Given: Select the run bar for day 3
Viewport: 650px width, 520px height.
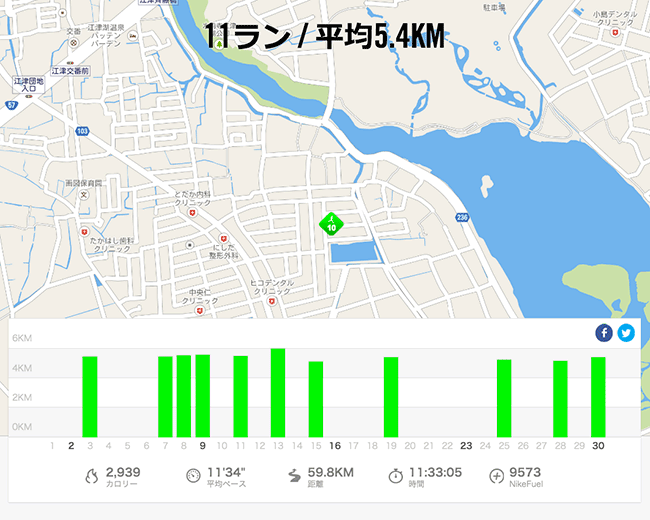Looking at the screenshot, I should [90, 395].
